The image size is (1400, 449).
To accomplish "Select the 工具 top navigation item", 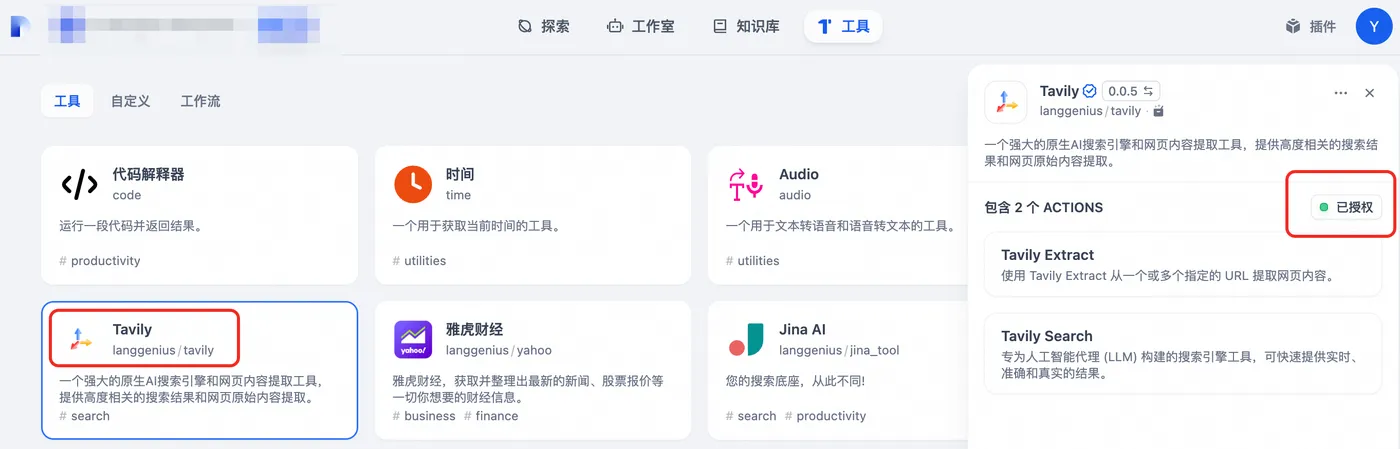I will (843, 27).
